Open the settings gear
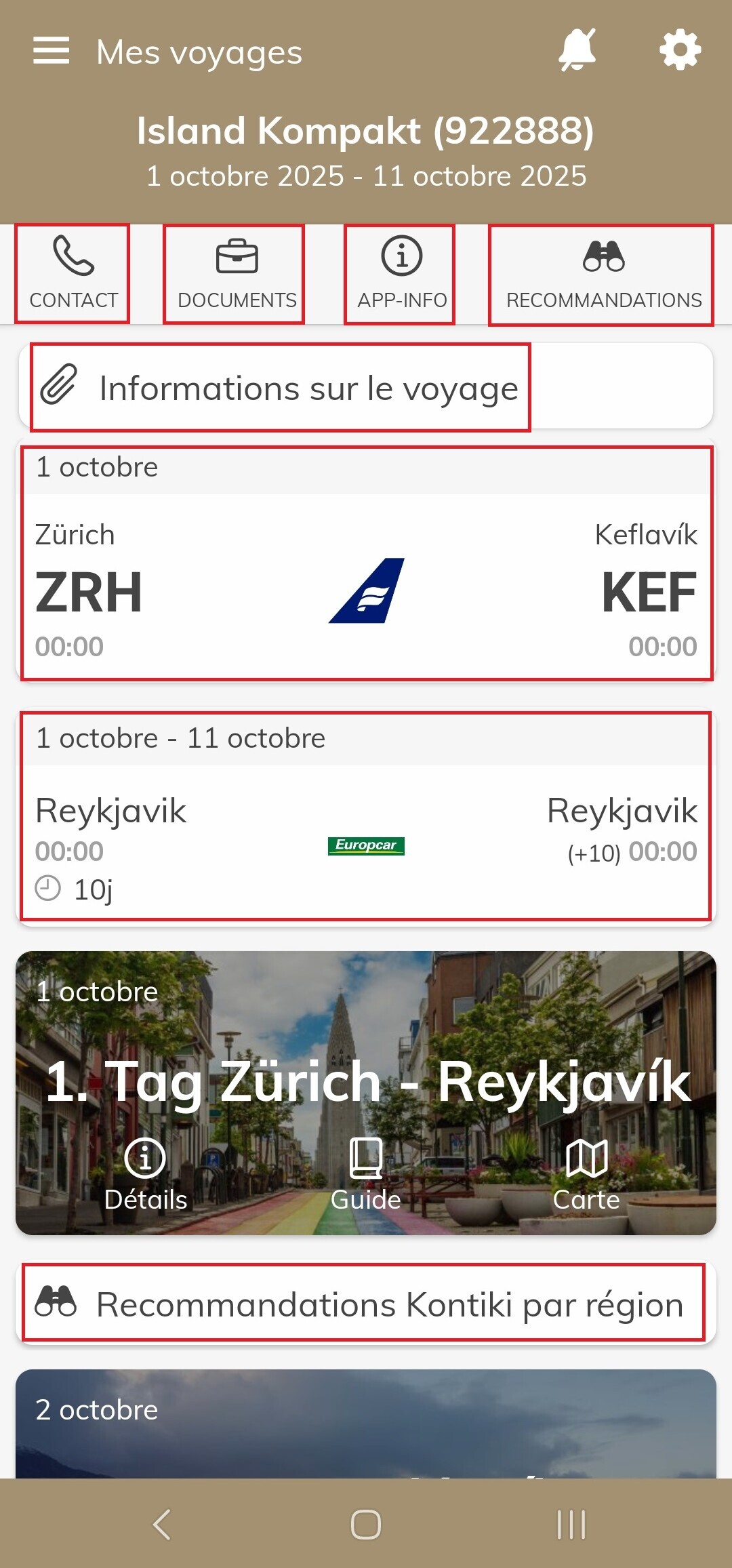The image size is (732, 1568). [680, 50]
